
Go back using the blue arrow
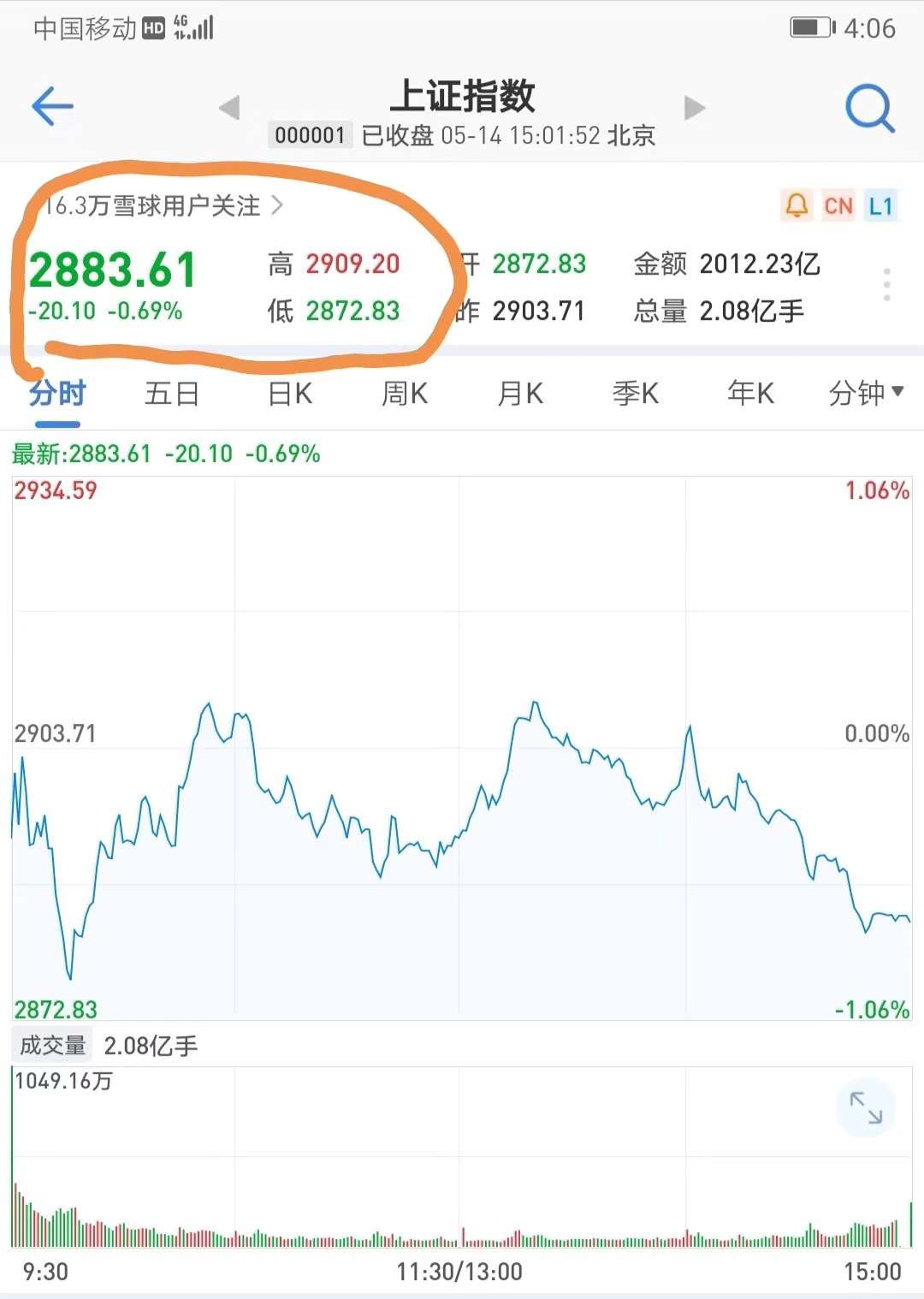52,107
